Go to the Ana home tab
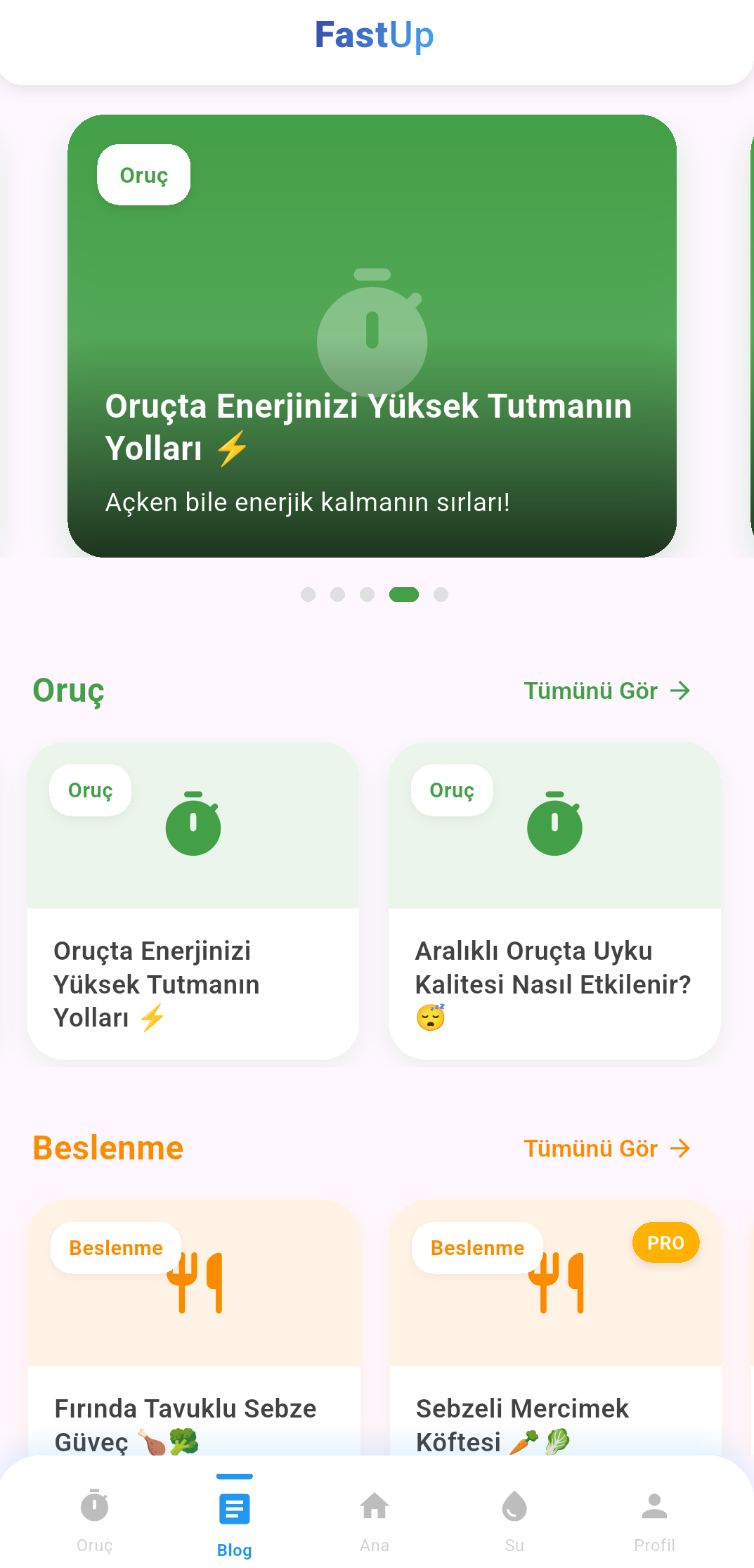 pyautogui.click(x=375, y=1519)
